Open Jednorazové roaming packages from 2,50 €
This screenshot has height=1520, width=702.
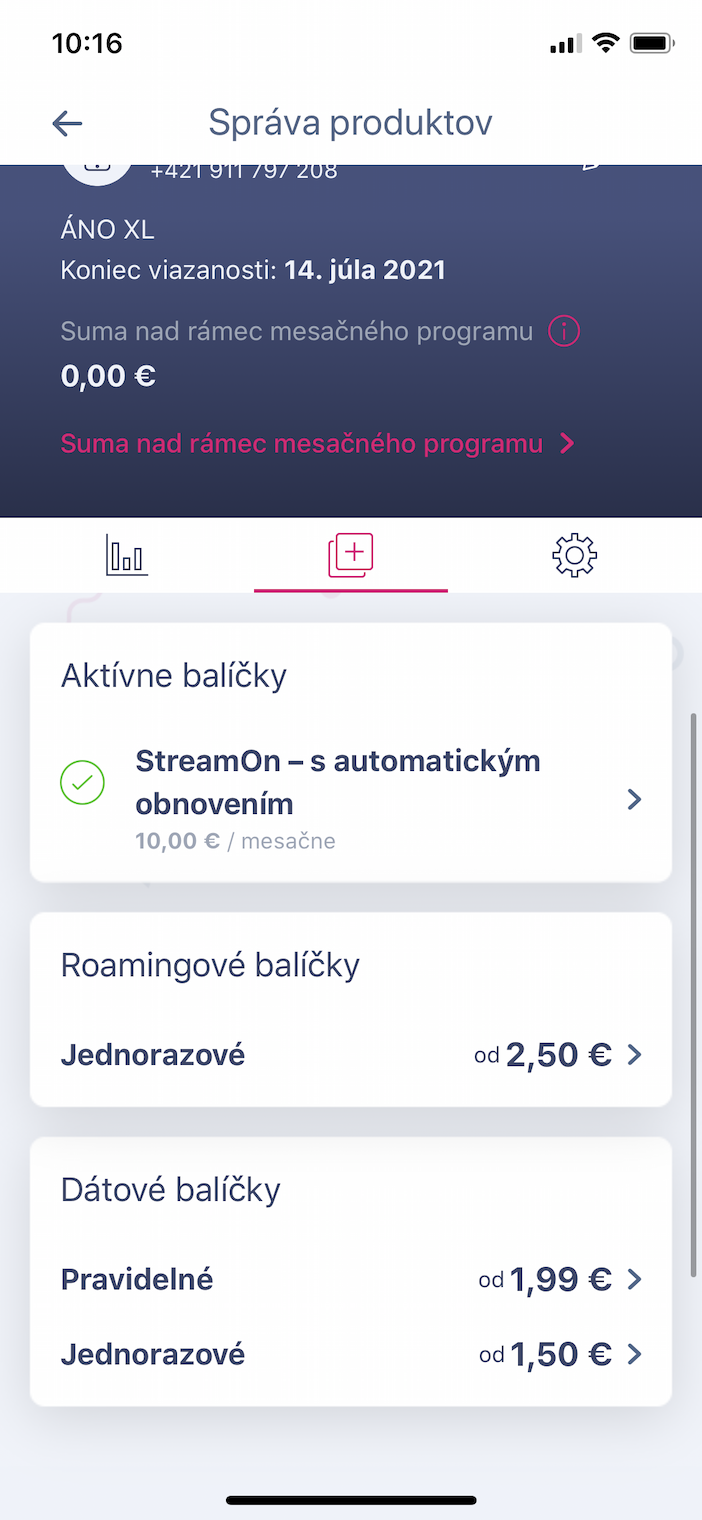coord(350,1054)
